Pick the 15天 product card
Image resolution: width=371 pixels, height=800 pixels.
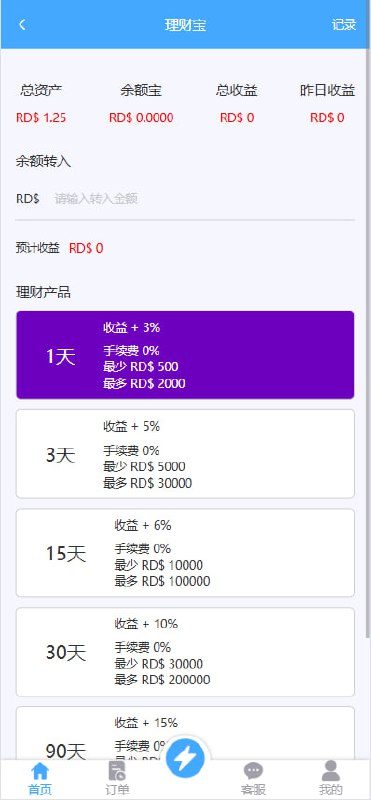[x=185, y=553]
